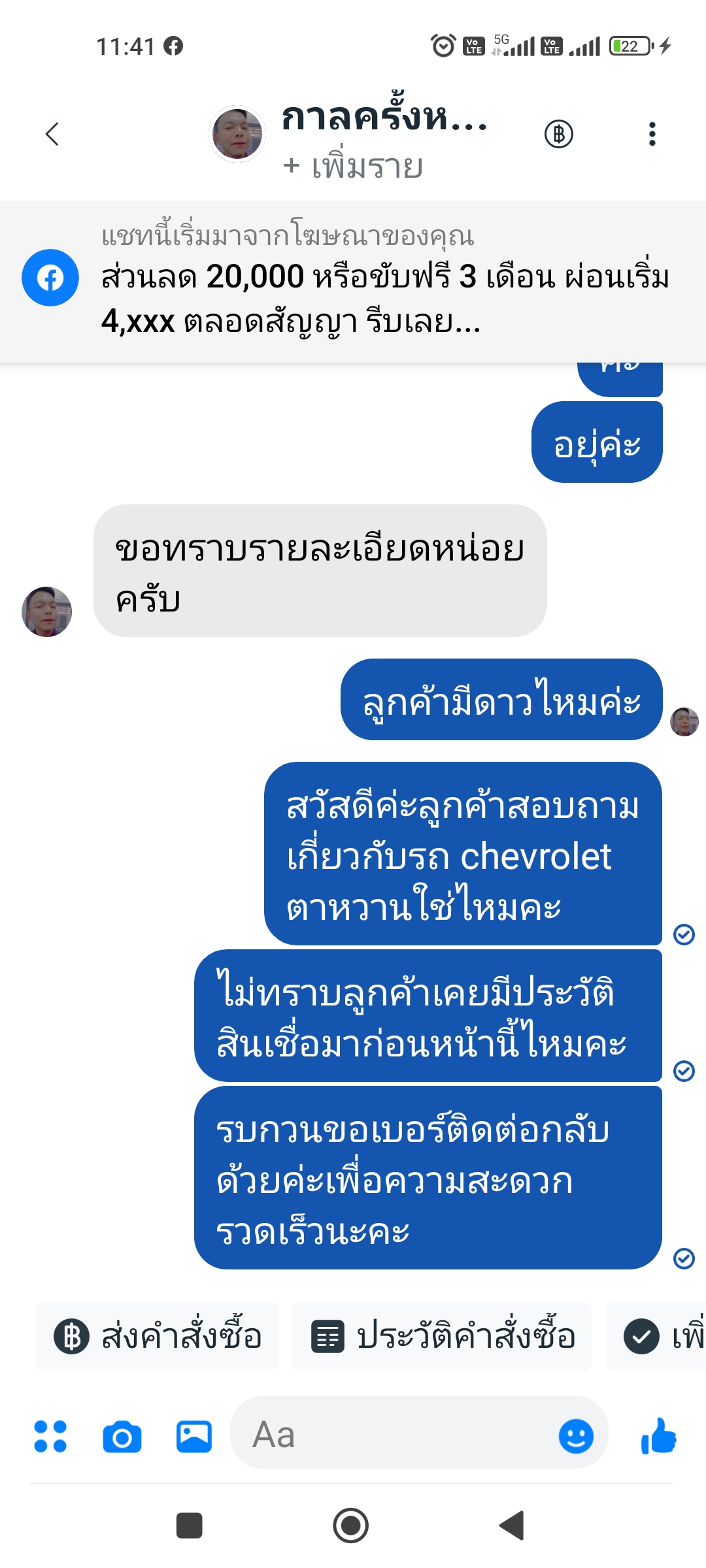
Task: Open the emoji picker in message box
Action: (x=576, y=1436)
